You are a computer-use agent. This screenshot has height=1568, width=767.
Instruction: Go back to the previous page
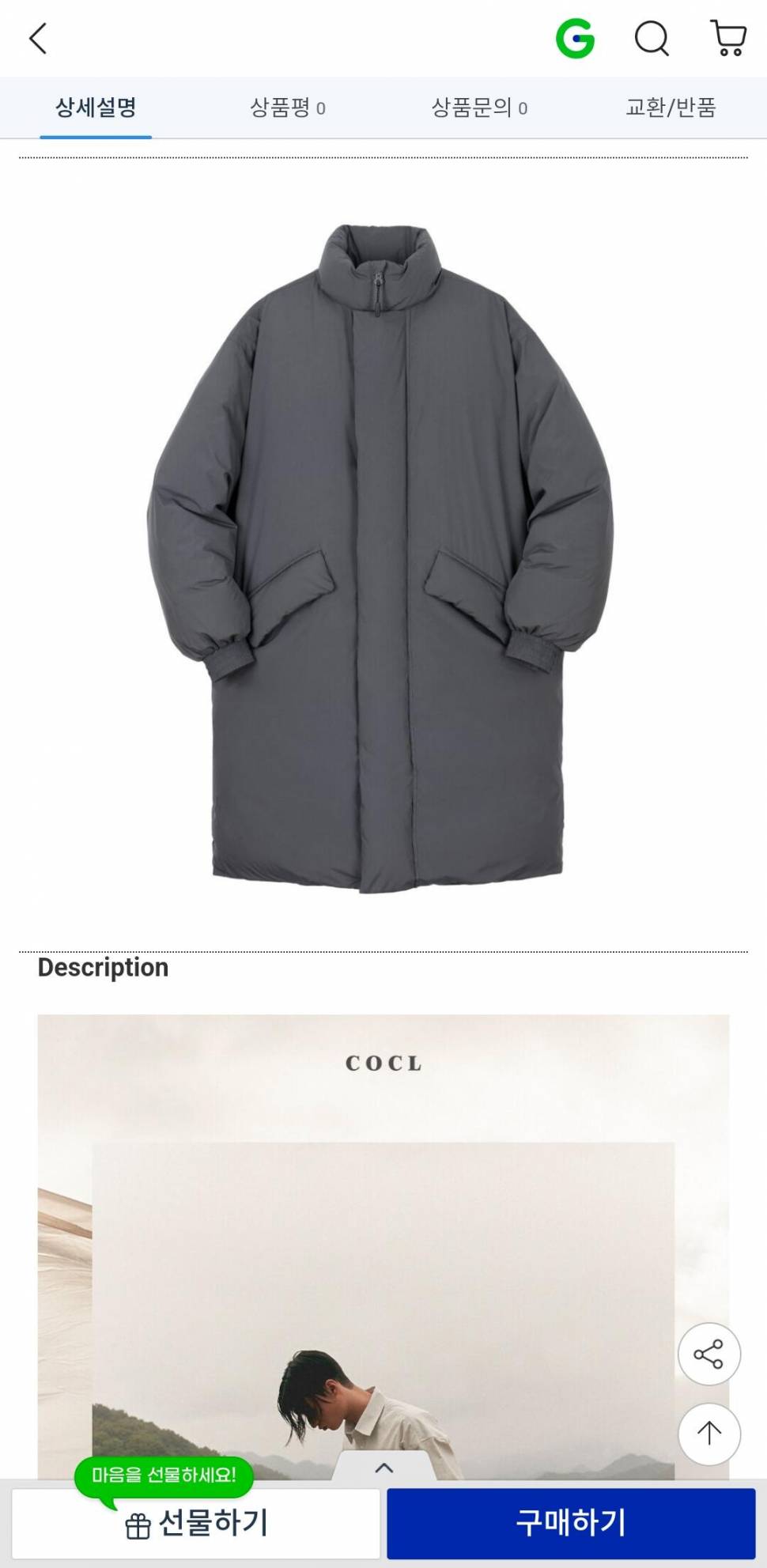click(38, 38)
